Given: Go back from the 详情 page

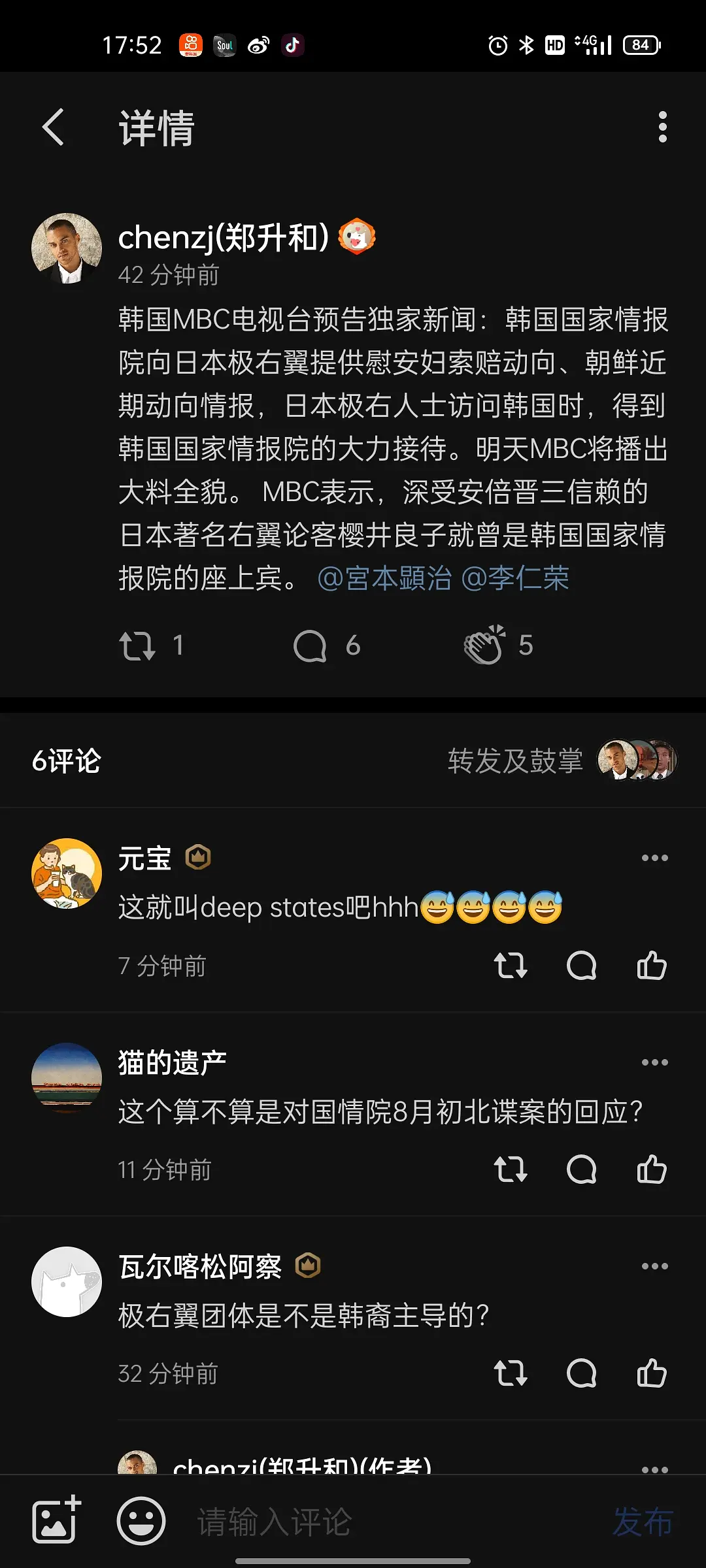Looking at the screenshot, I should click(54, 127).
